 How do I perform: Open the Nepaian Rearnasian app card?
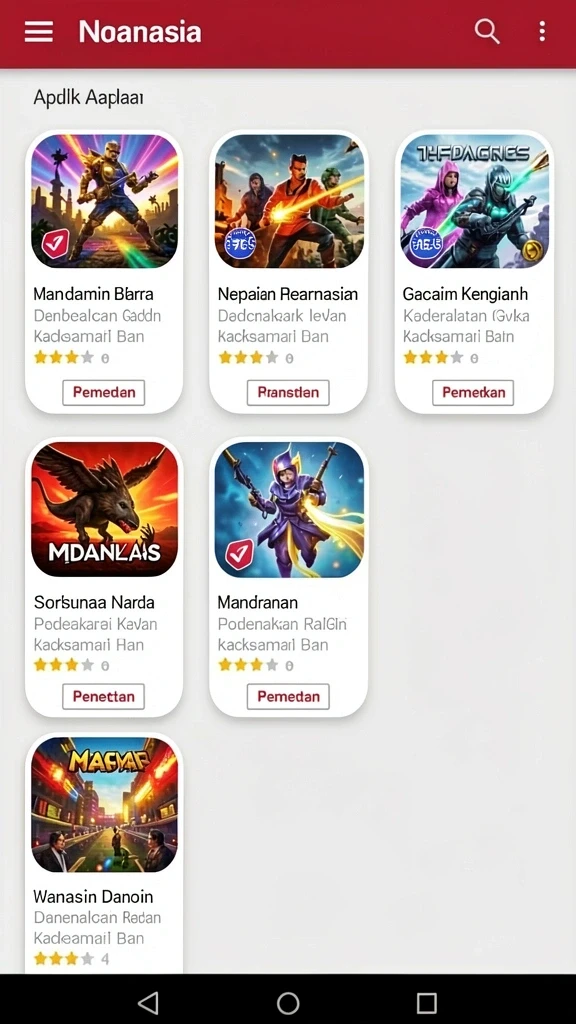point(289,272)
